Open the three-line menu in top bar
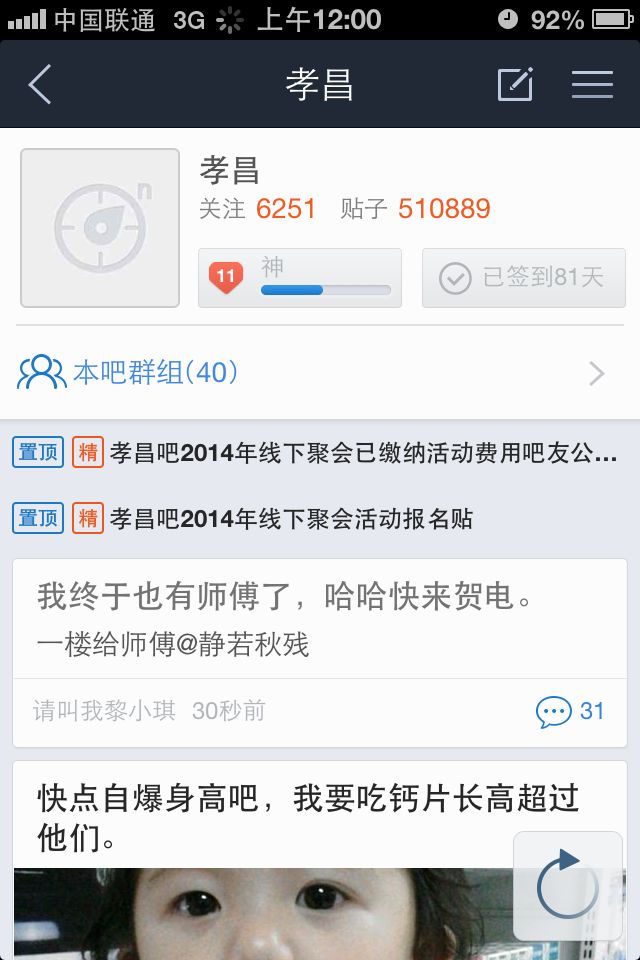The height and width of the screenshot is (960, 640). click(x=592, y=84)
